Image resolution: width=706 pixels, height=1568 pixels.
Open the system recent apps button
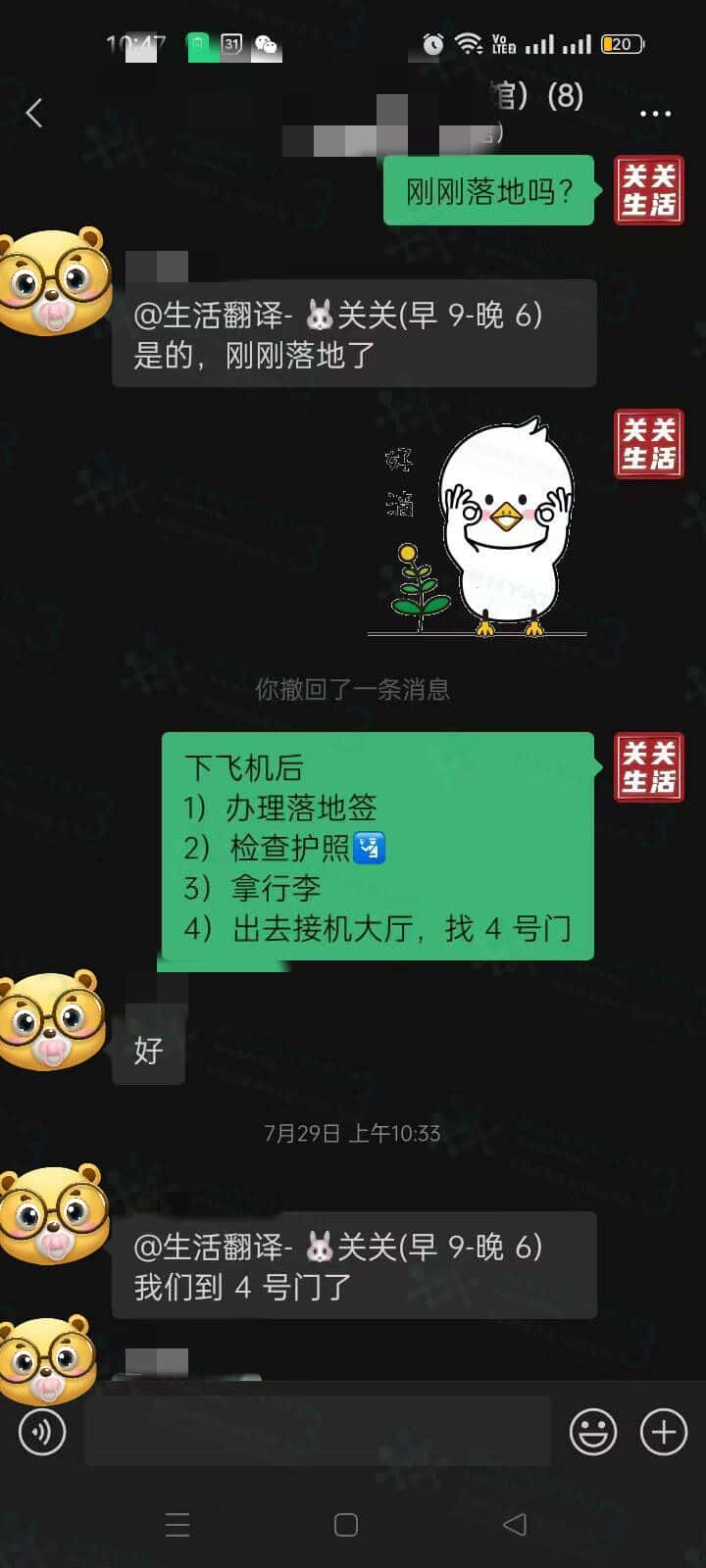pos(177,1525)
